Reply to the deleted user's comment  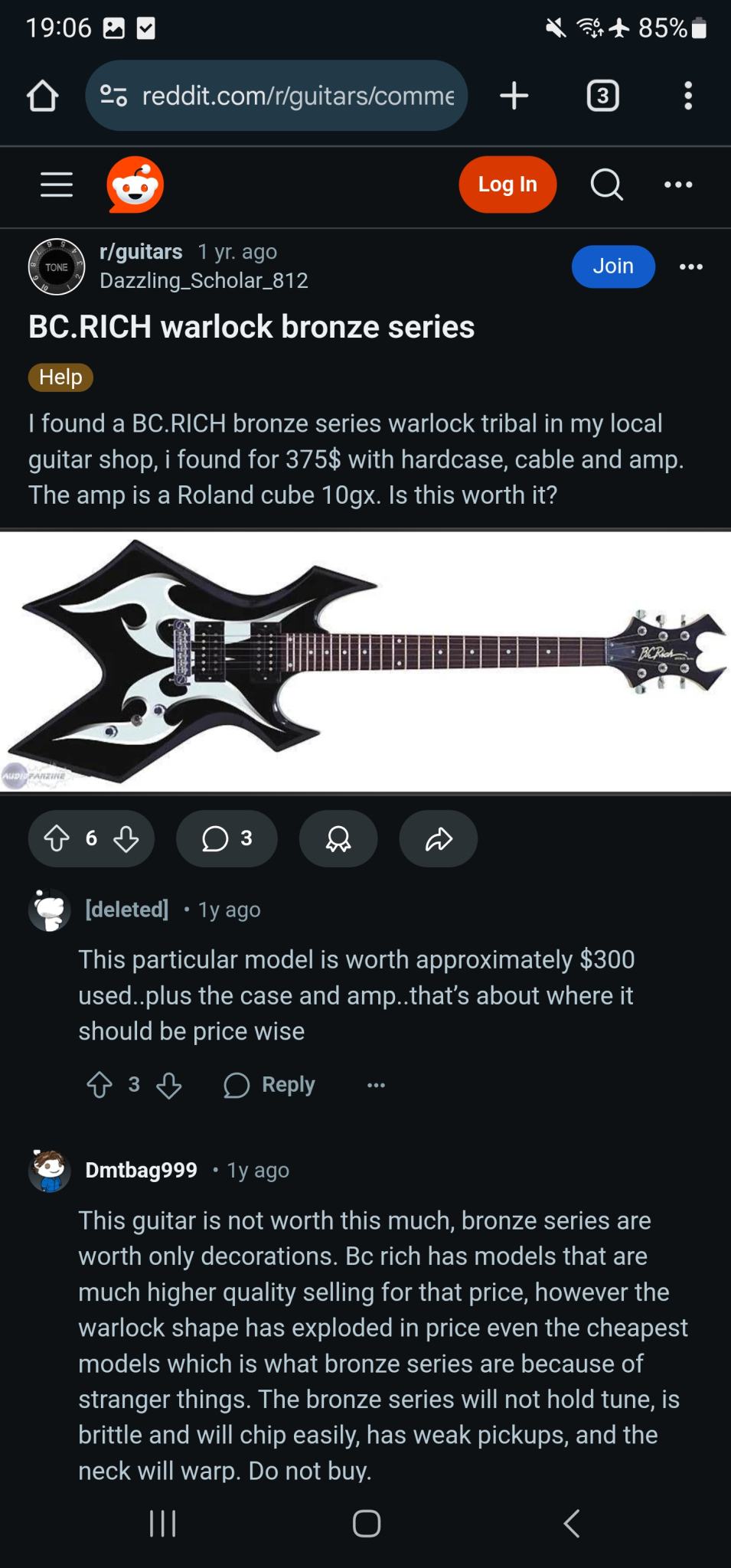(x=270, y=1085)
